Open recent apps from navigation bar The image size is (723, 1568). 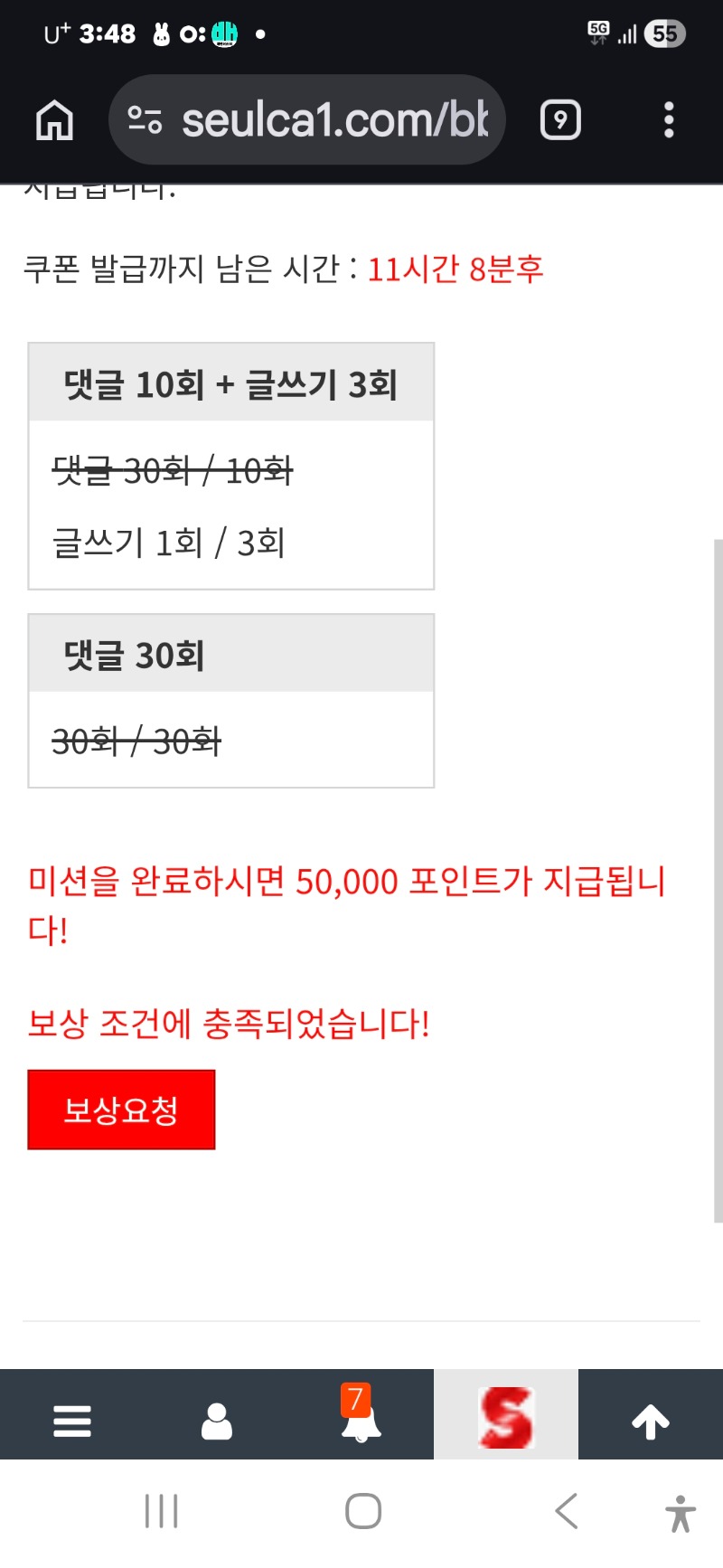click(x=162, y=1511)
